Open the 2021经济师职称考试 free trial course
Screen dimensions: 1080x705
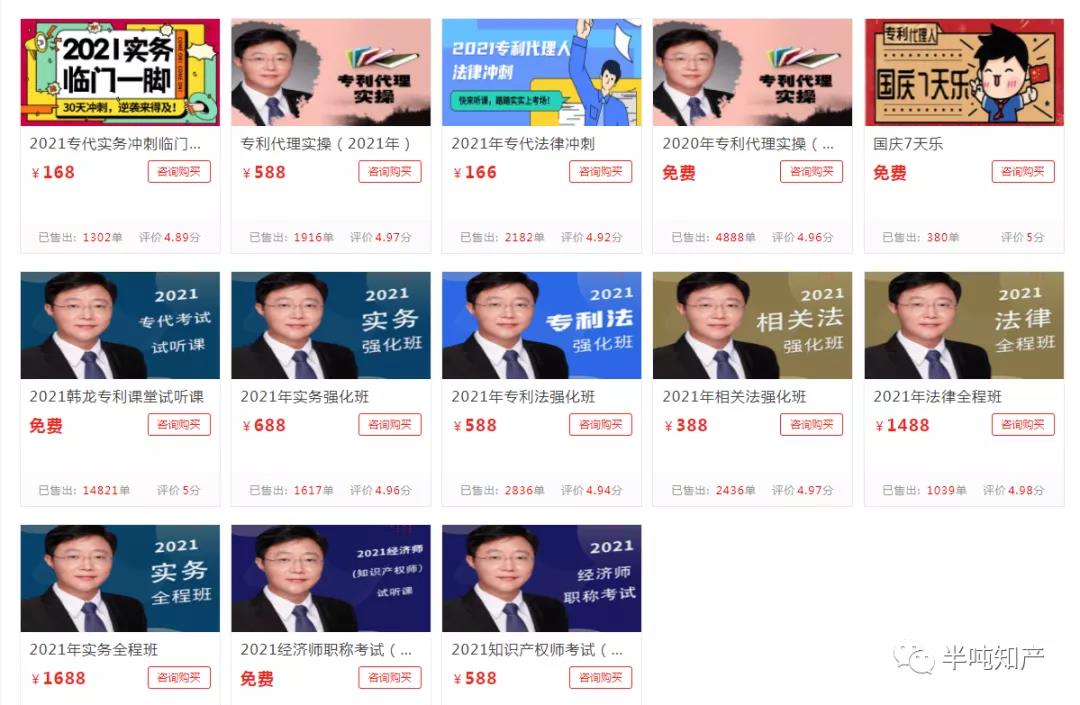pos(331,578)
